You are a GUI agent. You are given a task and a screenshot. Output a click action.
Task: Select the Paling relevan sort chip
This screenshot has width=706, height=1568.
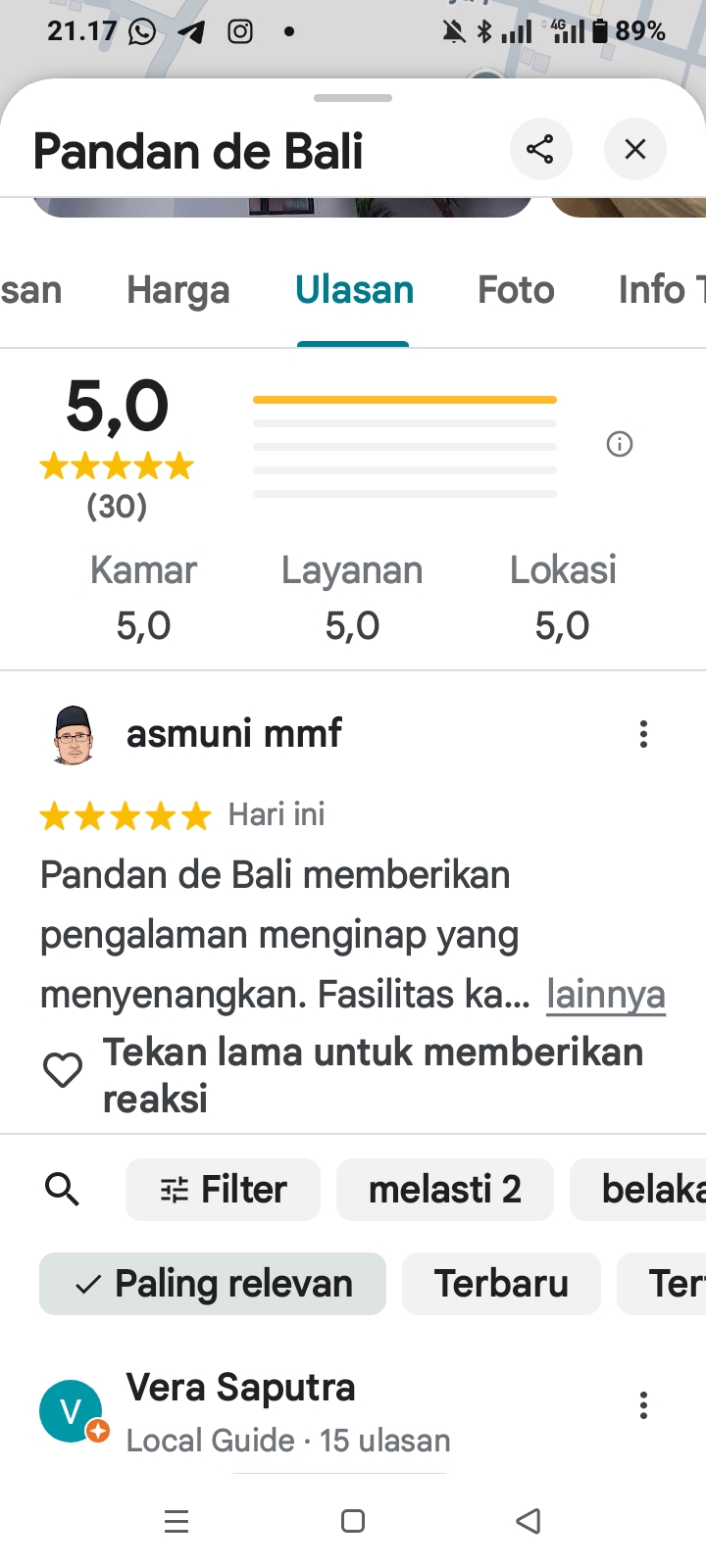click(x=213, y=1284)
